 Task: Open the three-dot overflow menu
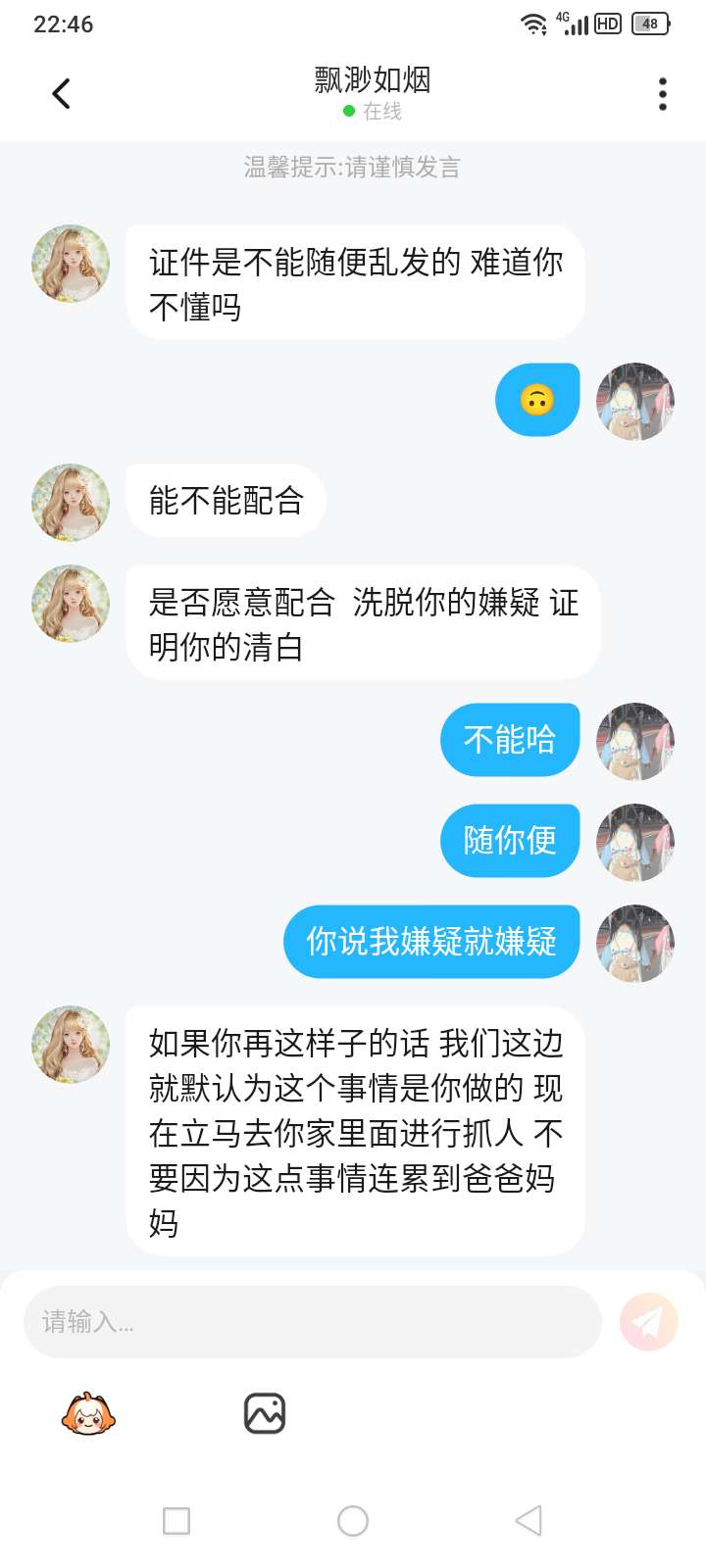point(663,94)
